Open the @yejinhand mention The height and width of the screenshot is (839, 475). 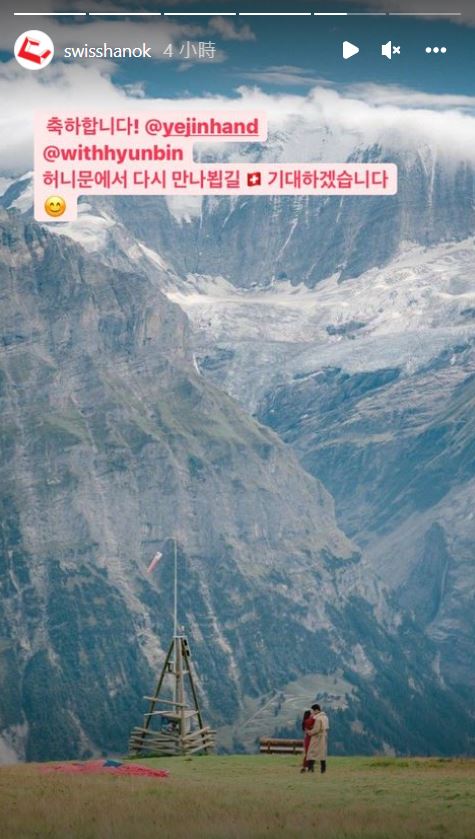click(202, 127)
